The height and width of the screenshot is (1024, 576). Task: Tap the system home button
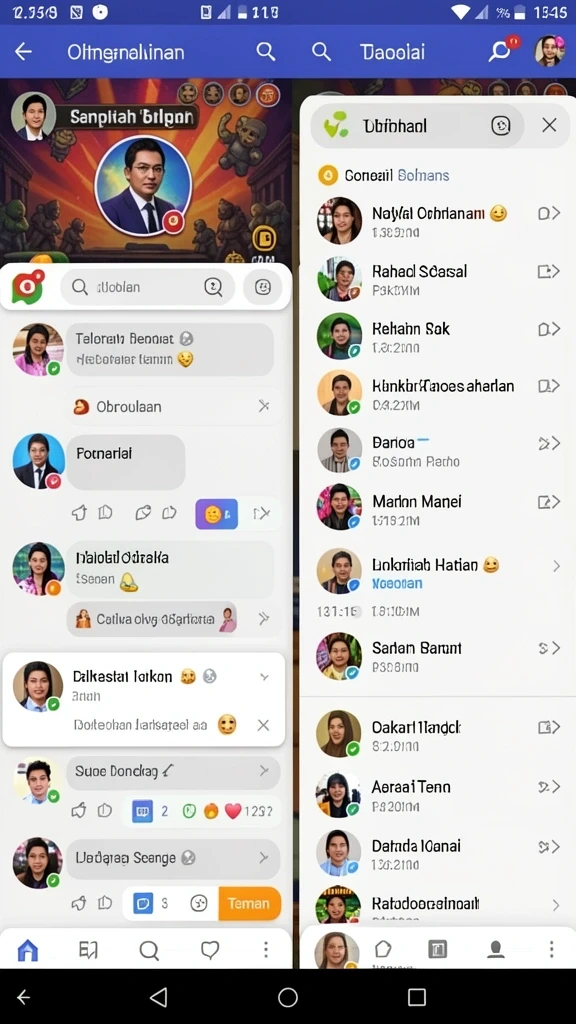(x=287, y=997)
